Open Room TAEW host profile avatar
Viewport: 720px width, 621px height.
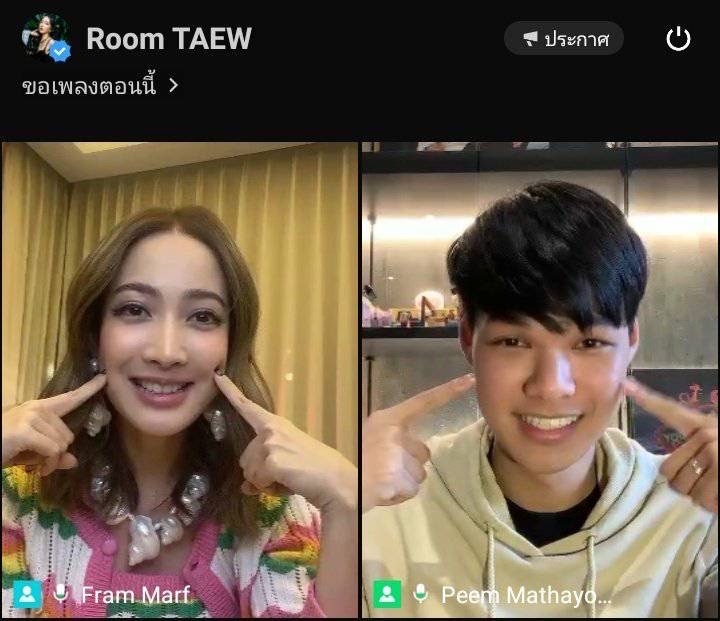point(45,38)
